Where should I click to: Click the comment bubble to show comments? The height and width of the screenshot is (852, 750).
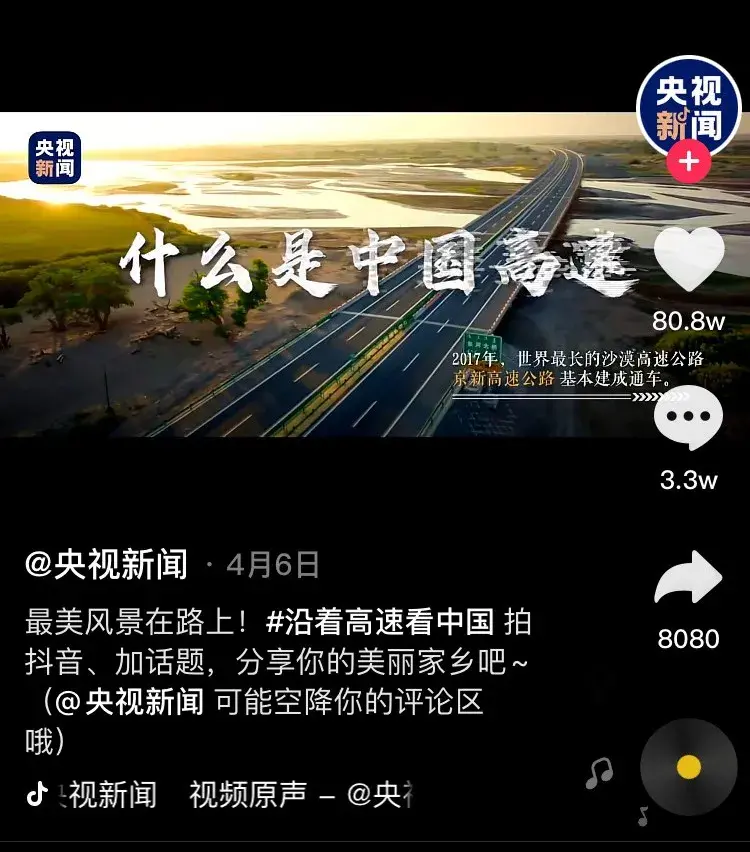[687, 416]
